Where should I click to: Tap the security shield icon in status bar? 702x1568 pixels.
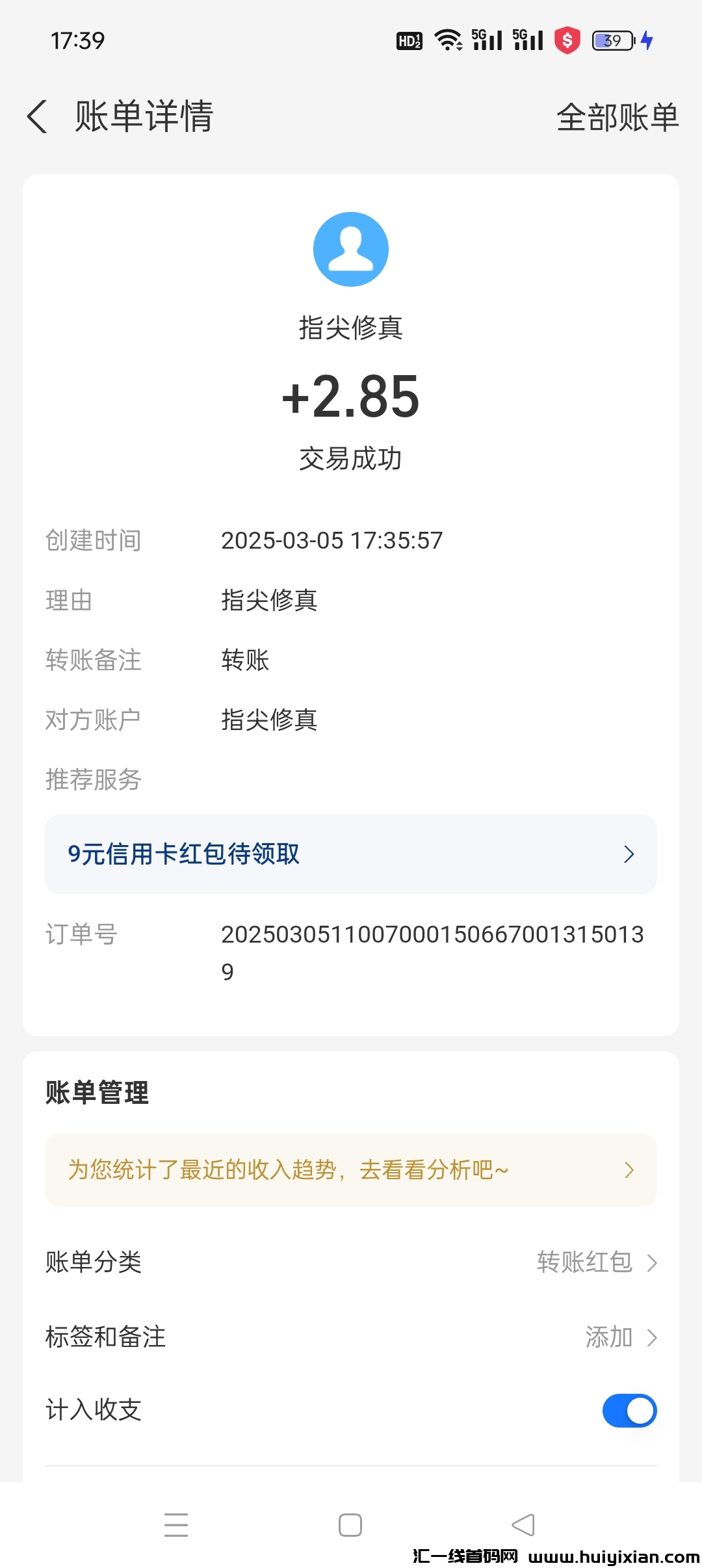[567, 40]
